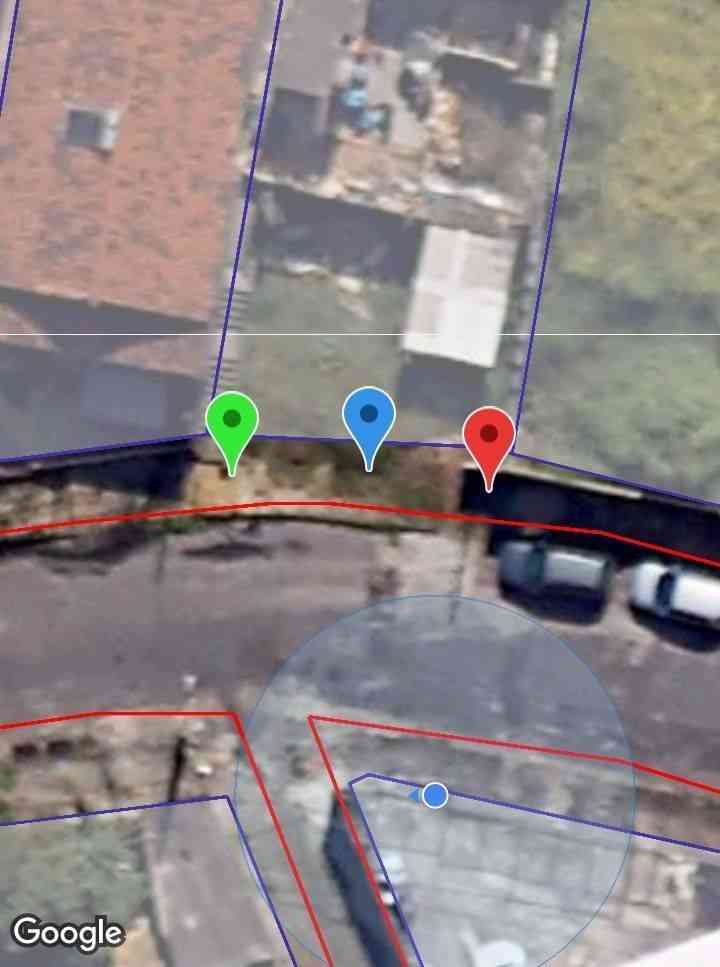
Task: Tap the blue current location dot
Action: (434, 795)
